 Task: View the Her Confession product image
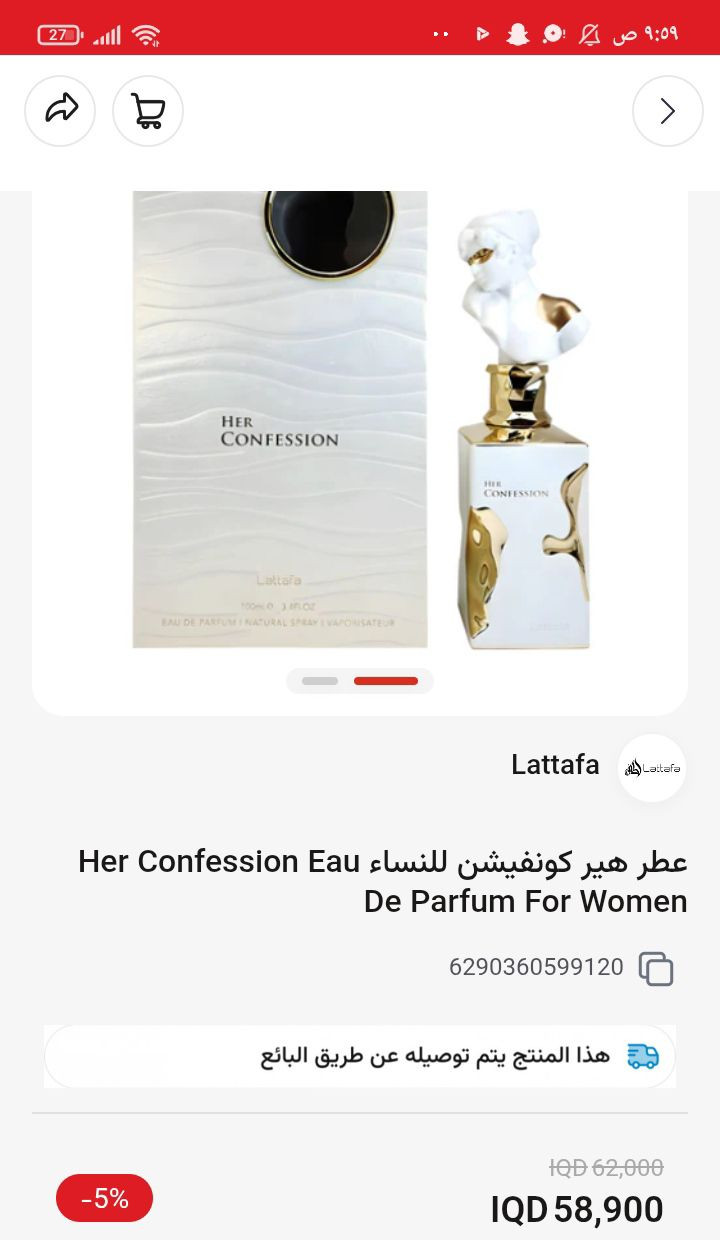360,420
